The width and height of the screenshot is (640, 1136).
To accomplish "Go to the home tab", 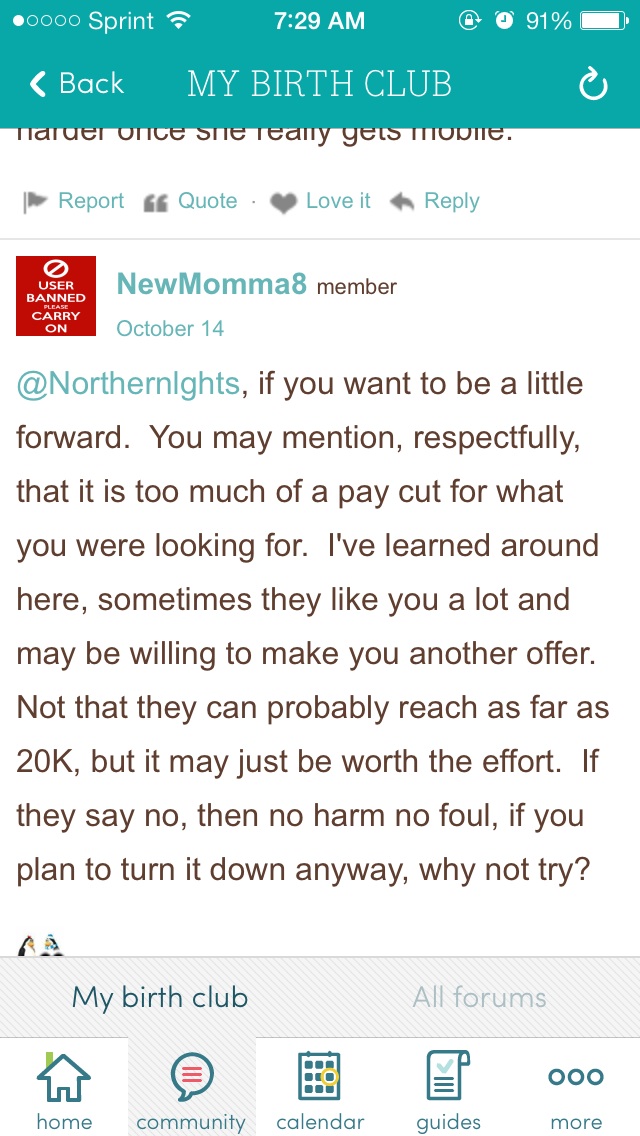I will click(63, 1088).
